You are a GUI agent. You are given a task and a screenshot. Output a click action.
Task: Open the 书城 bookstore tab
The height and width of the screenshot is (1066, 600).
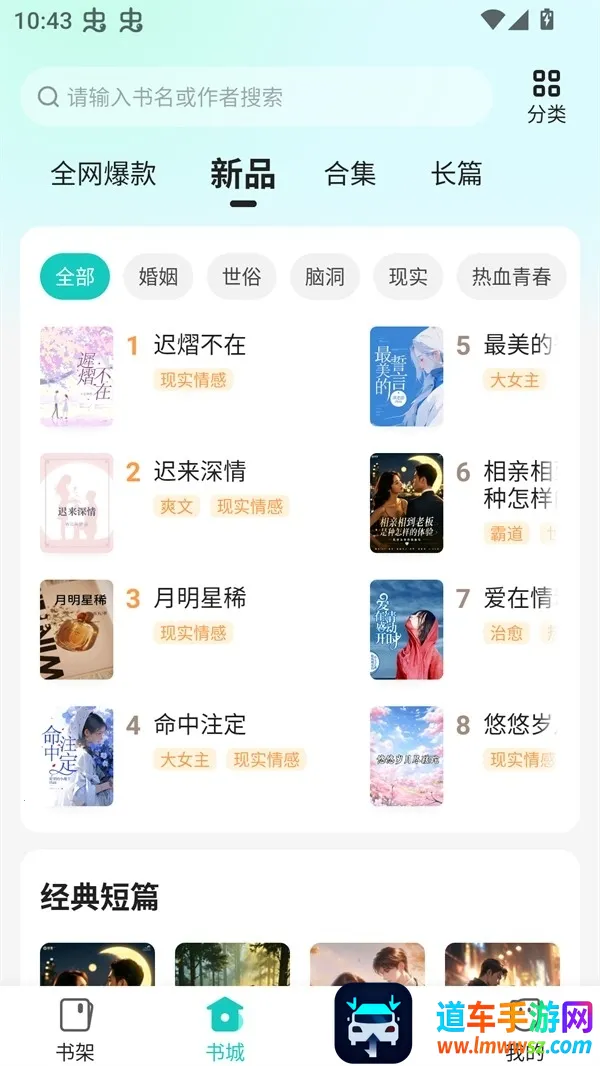point(225,1027)
